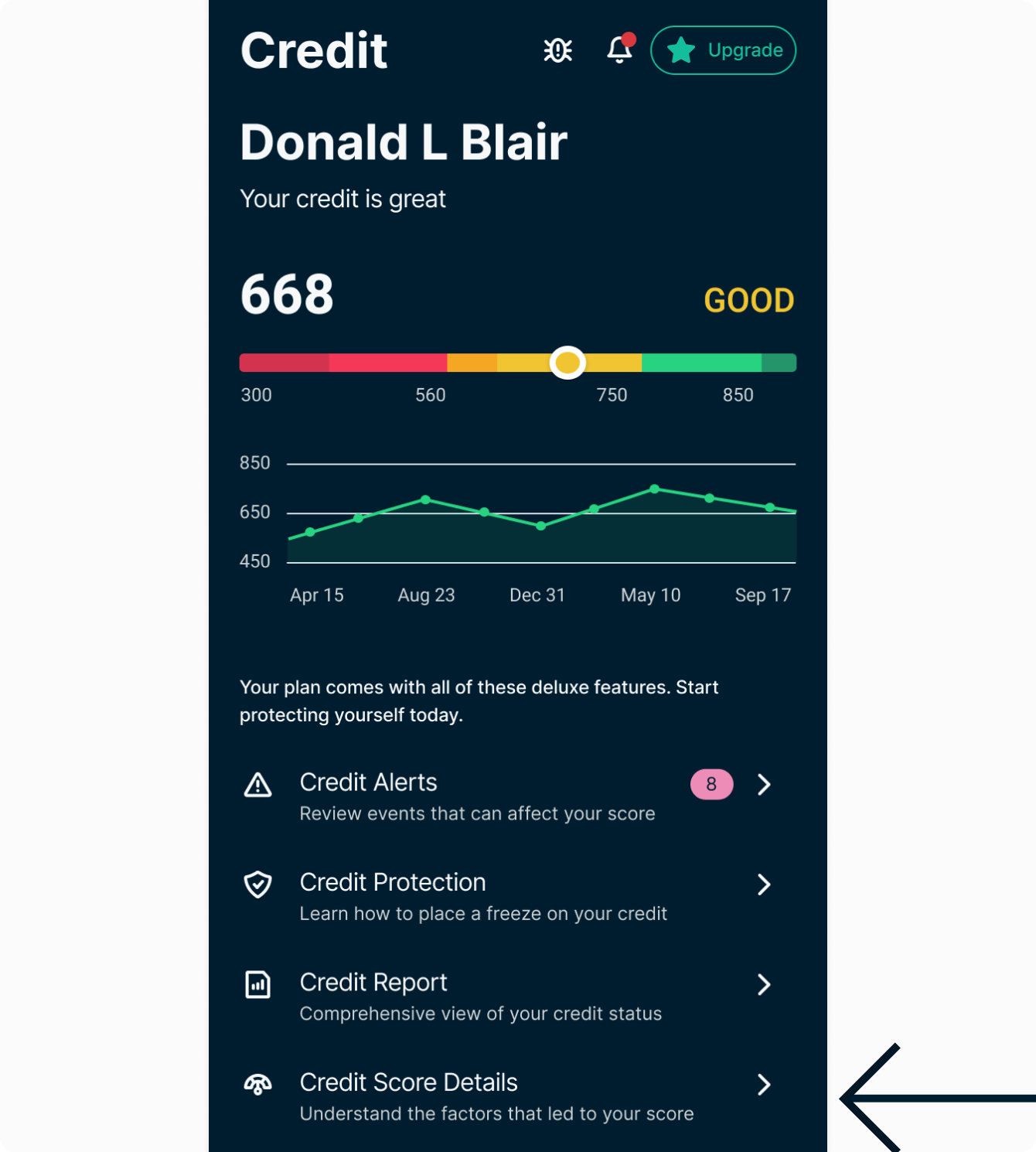View the Credit Report
The width and height of the screenshot is (1036, 1152).
pyautogui.click(x=510, y=997)
